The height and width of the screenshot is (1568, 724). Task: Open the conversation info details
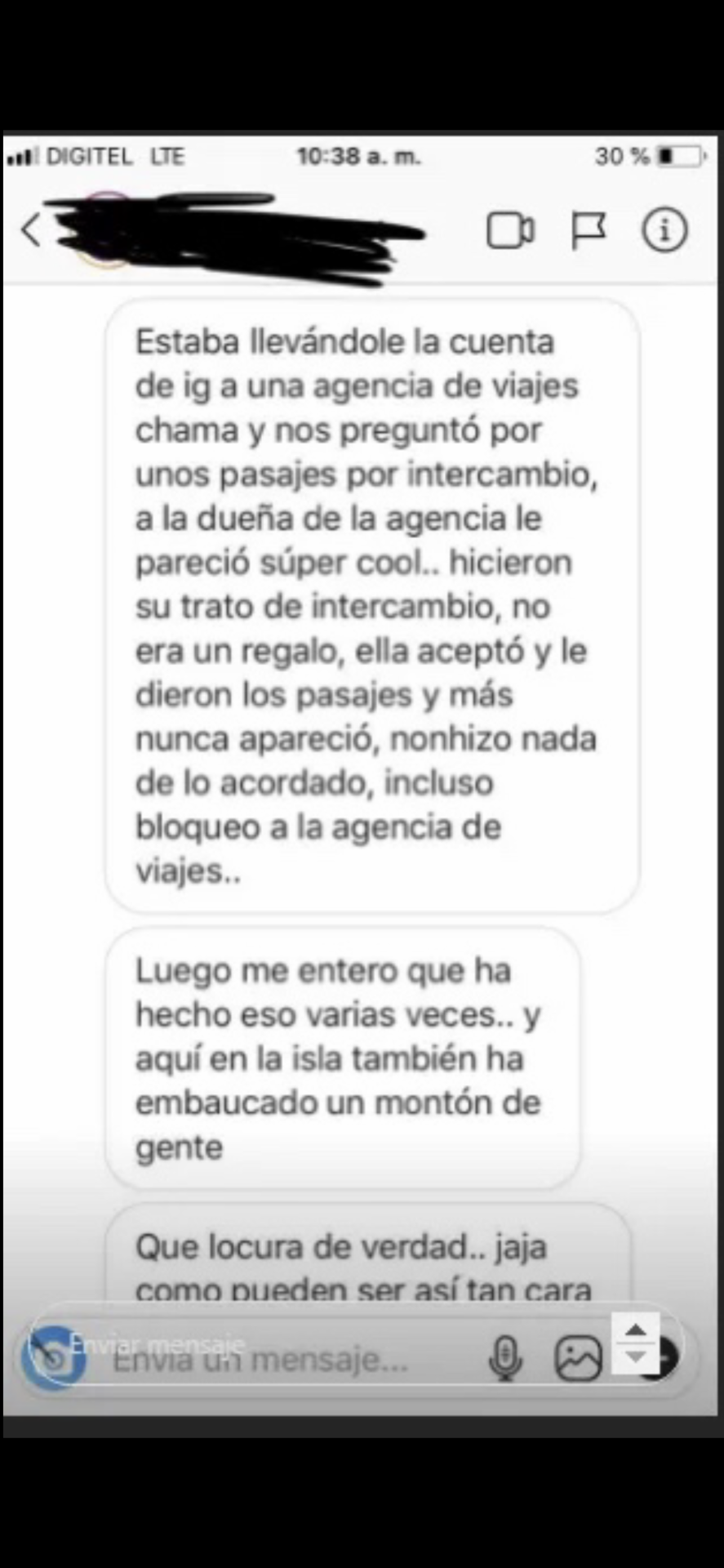(664, 230)
